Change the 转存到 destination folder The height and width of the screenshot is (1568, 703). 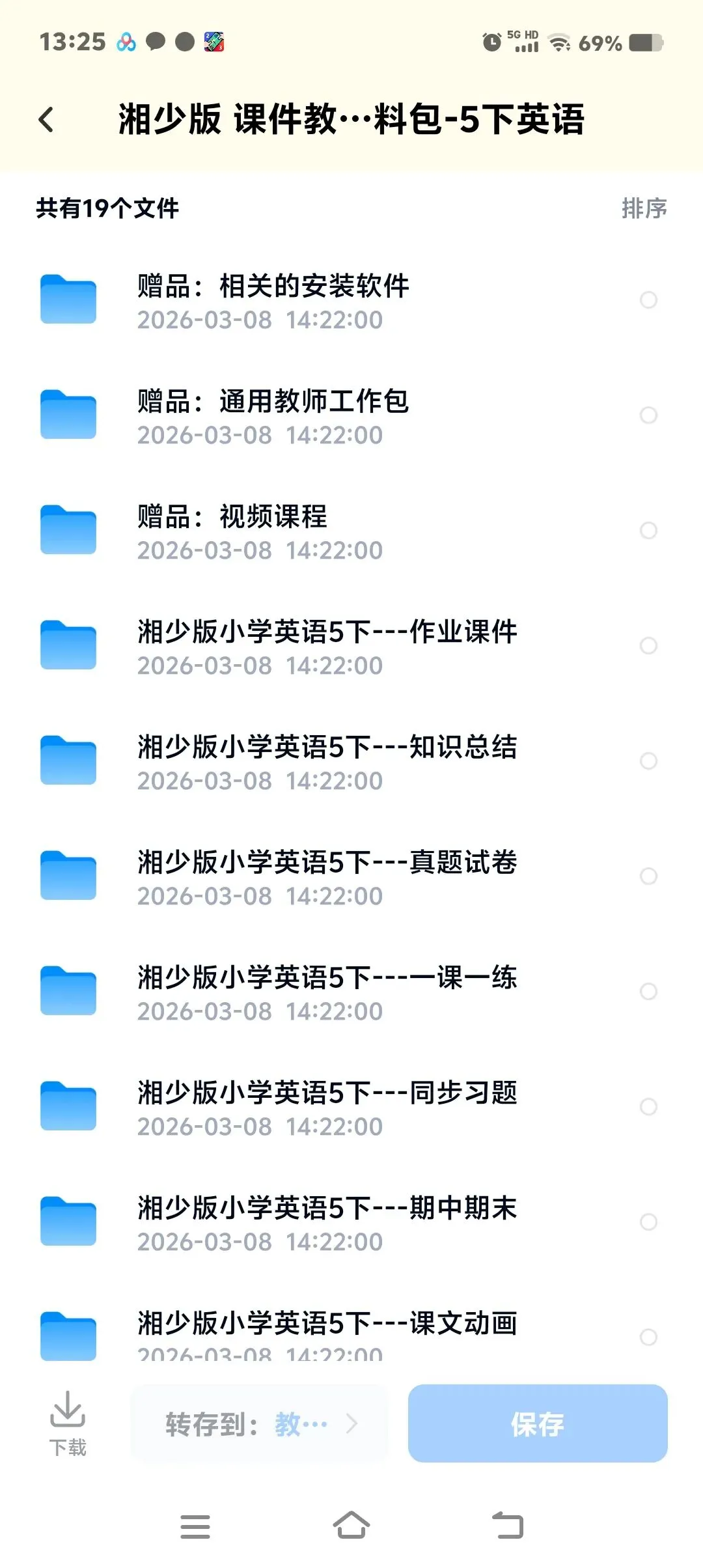pyautogui.click(x=260, y=1423)
